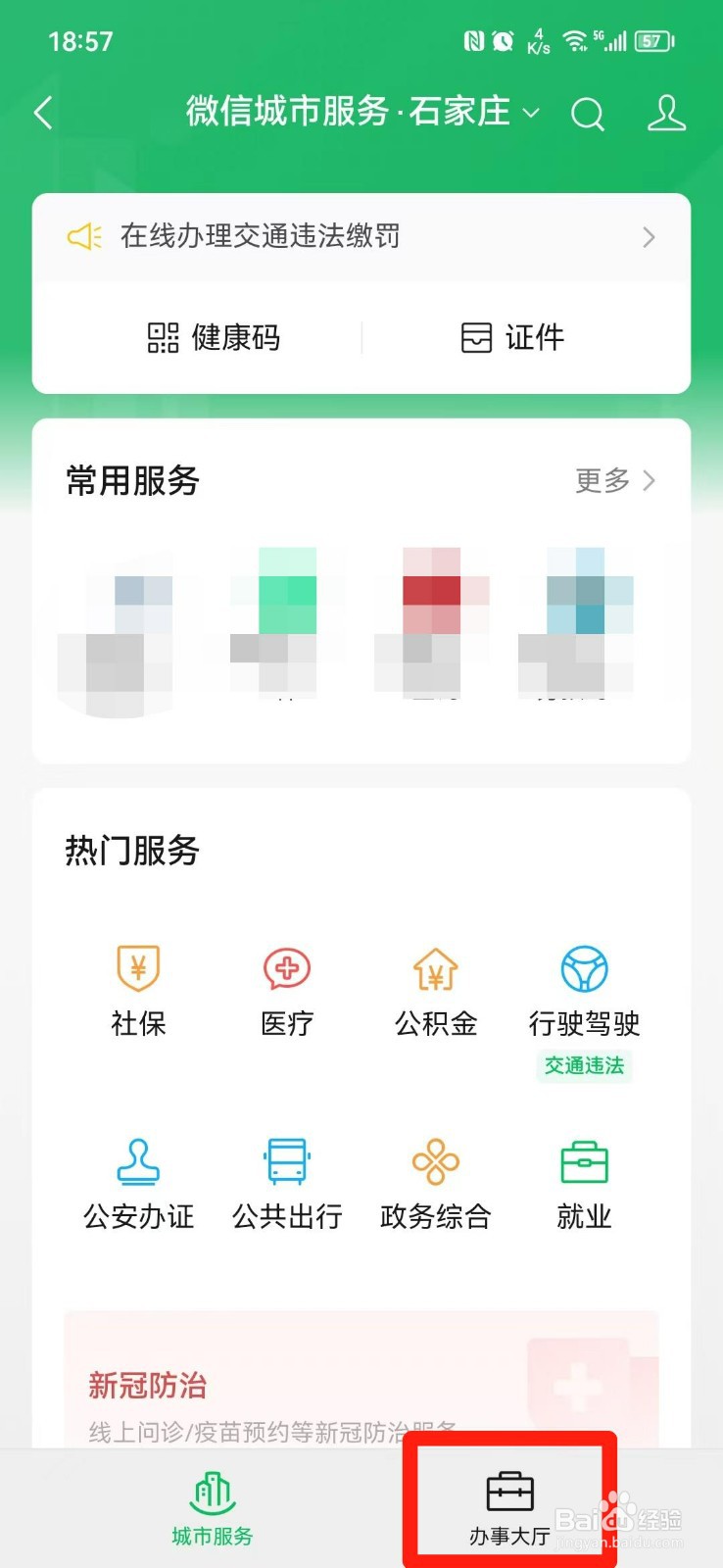Open the traffic violation payment announcement arrow
Screen dimensions: 723x1568
pyautogui.click(x=647, y=237)
